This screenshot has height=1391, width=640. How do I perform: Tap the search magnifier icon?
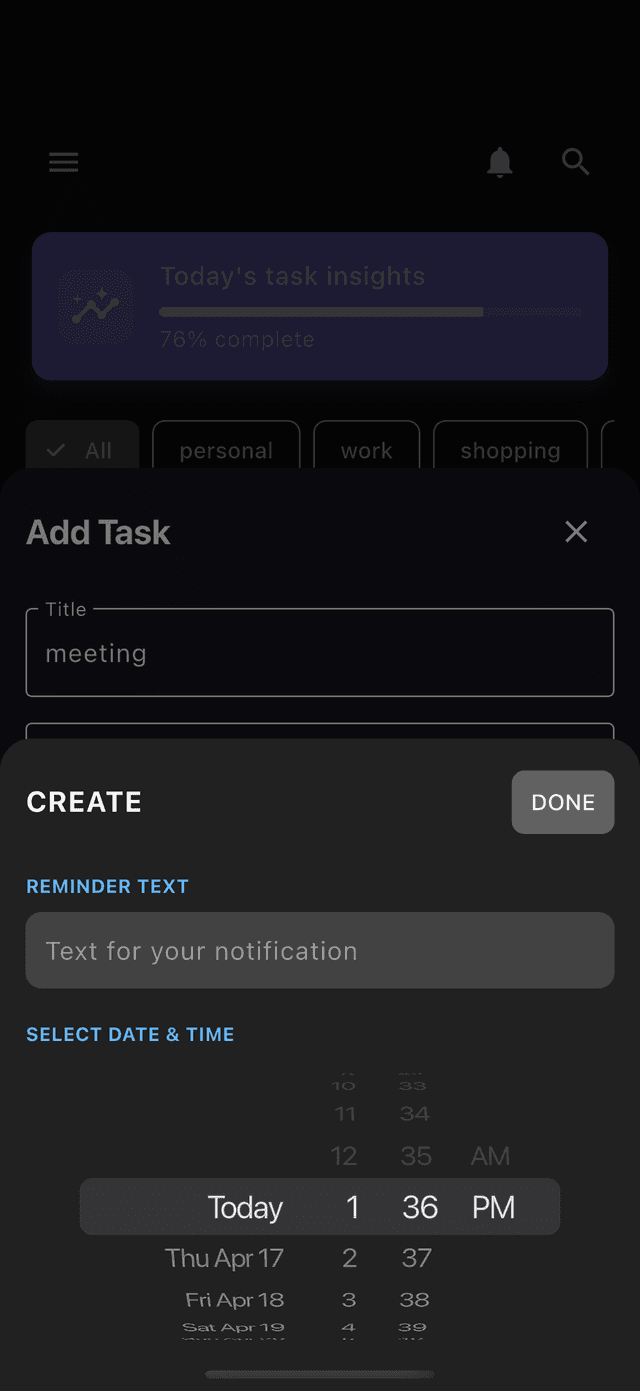pos(575,162)
